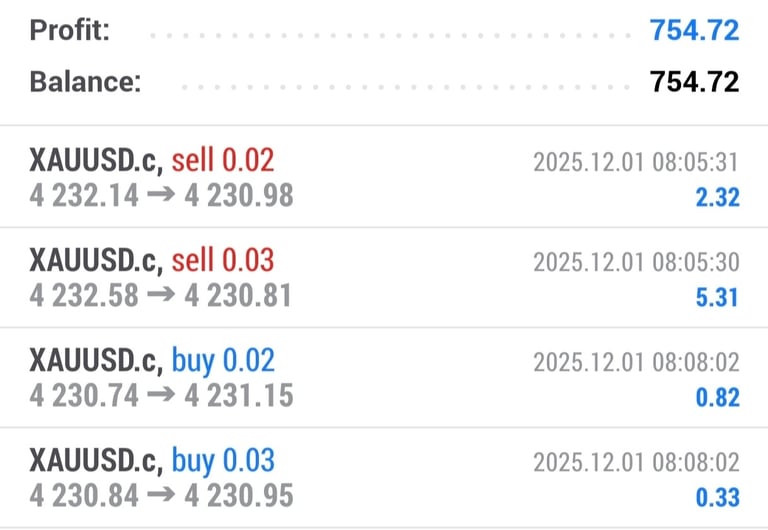The image size is (768, 530).
Task: Expand the XAUUSD.c sell 0.02 trade
Action: coord(384,177)
